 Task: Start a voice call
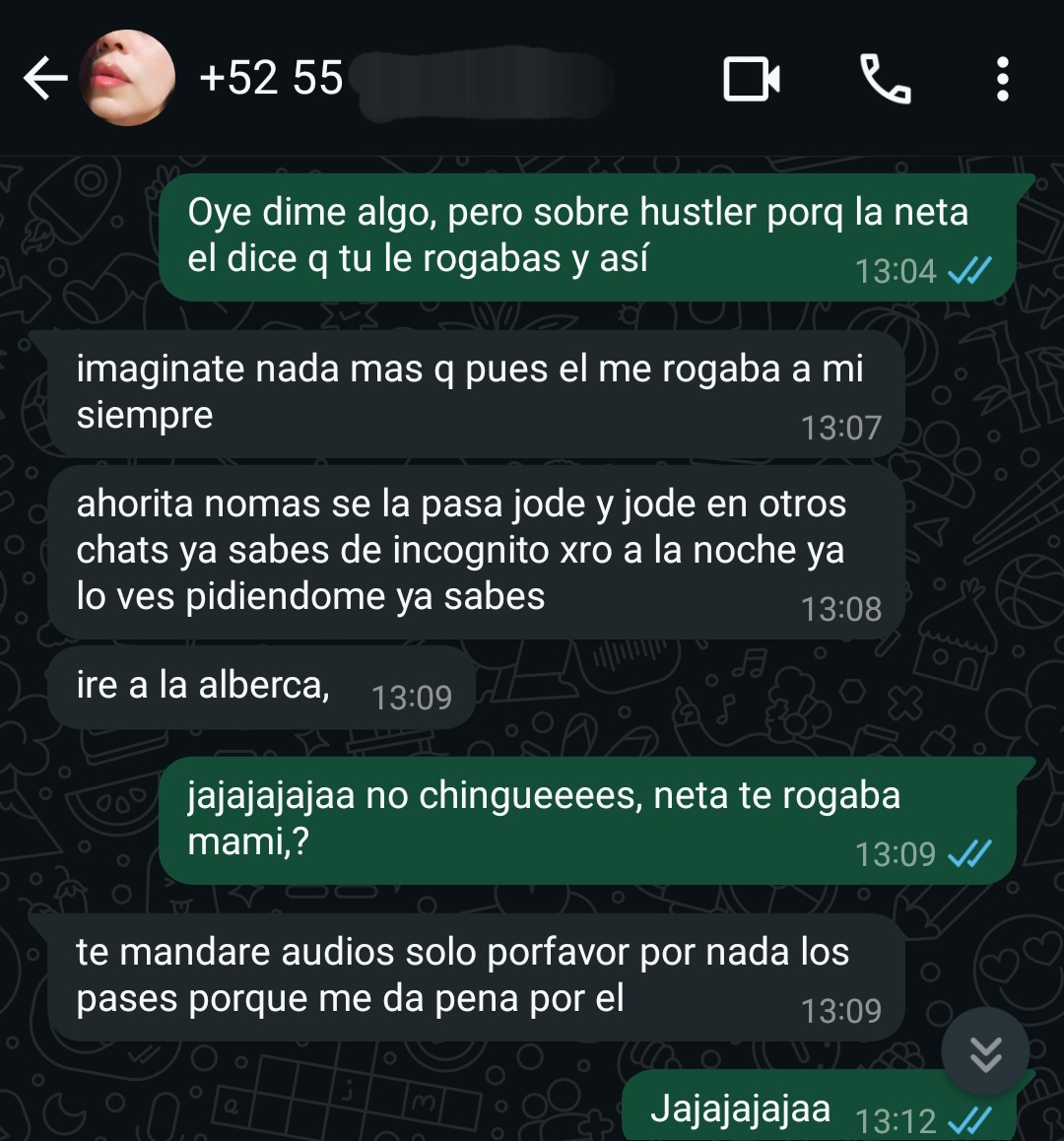click(886, 79)
